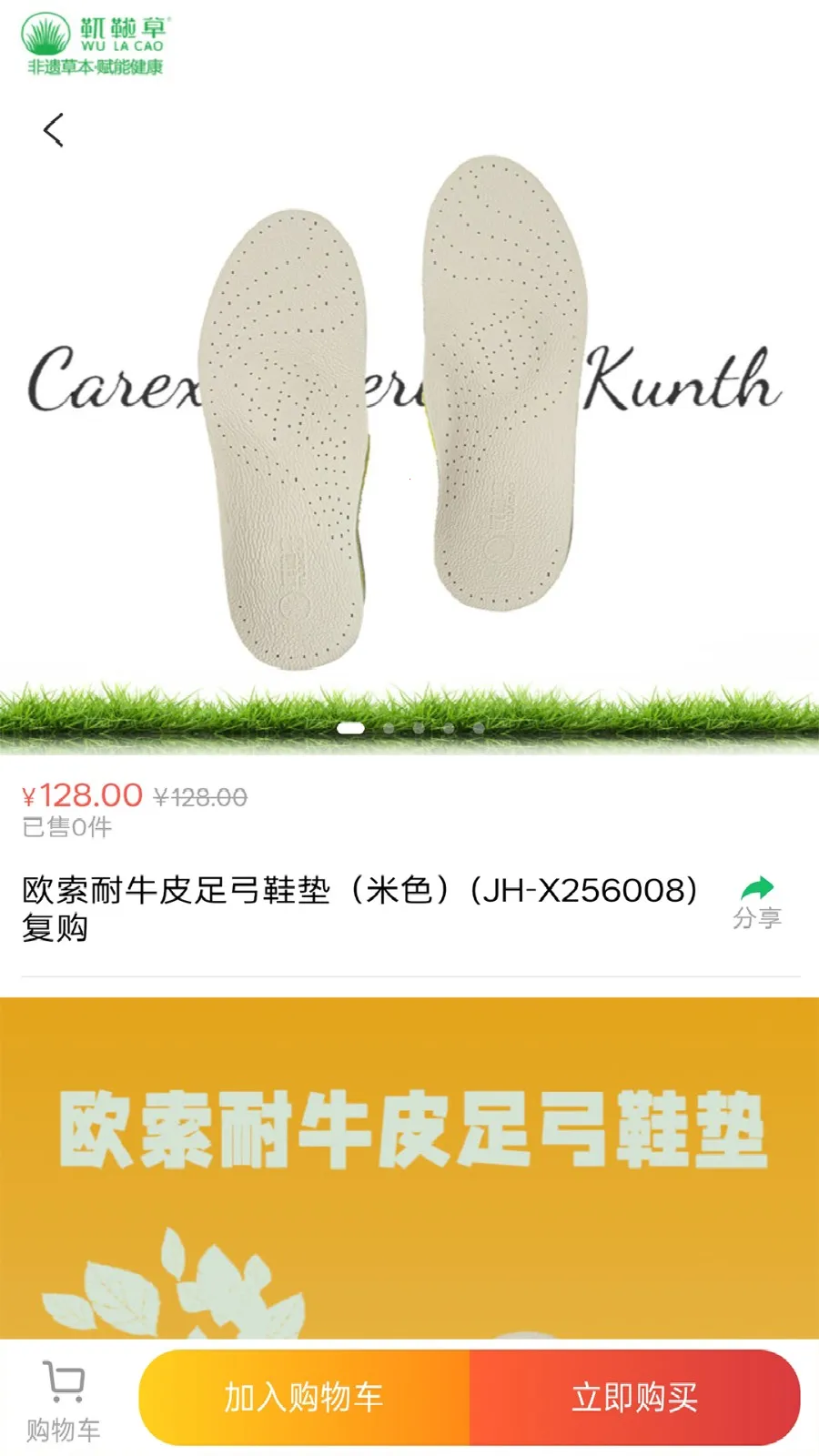Buy now with 立即购买

[634, 1398]
